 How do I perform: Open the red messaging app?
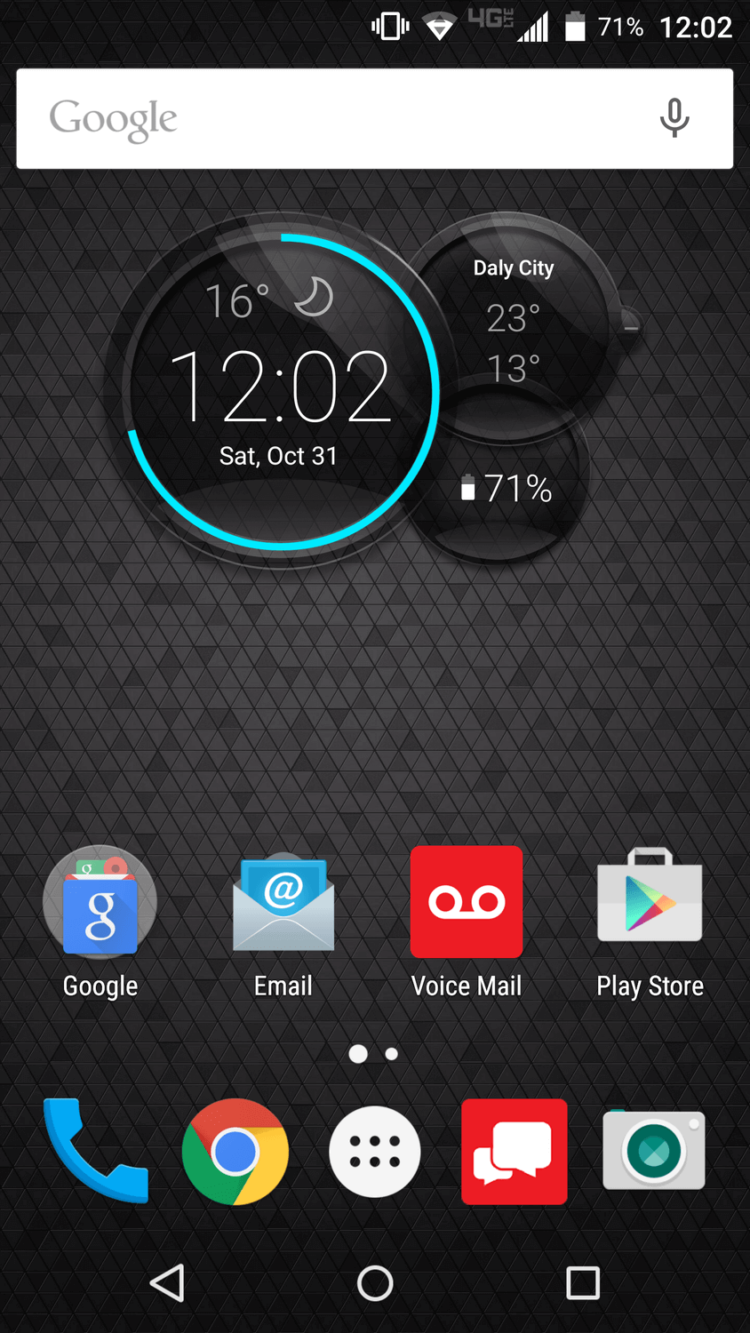click(x=514, y=1152)
